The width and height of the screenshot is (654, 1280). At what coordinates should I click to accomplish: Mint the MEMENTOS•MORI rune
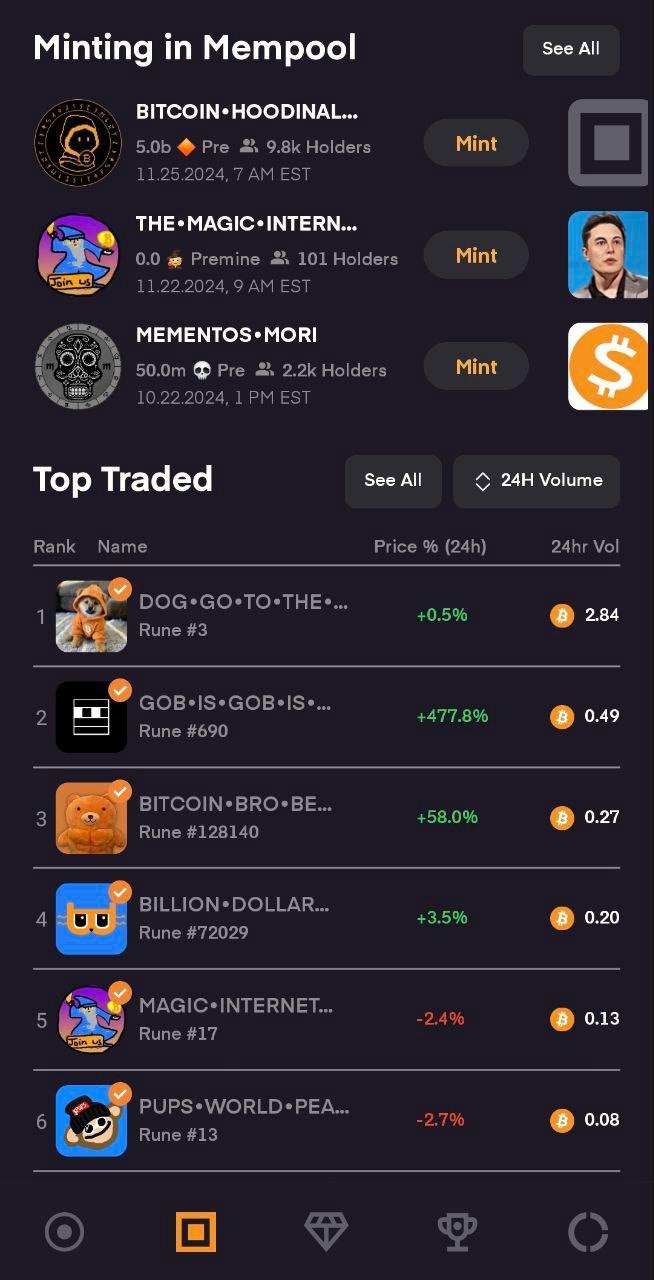click(476, 367)
